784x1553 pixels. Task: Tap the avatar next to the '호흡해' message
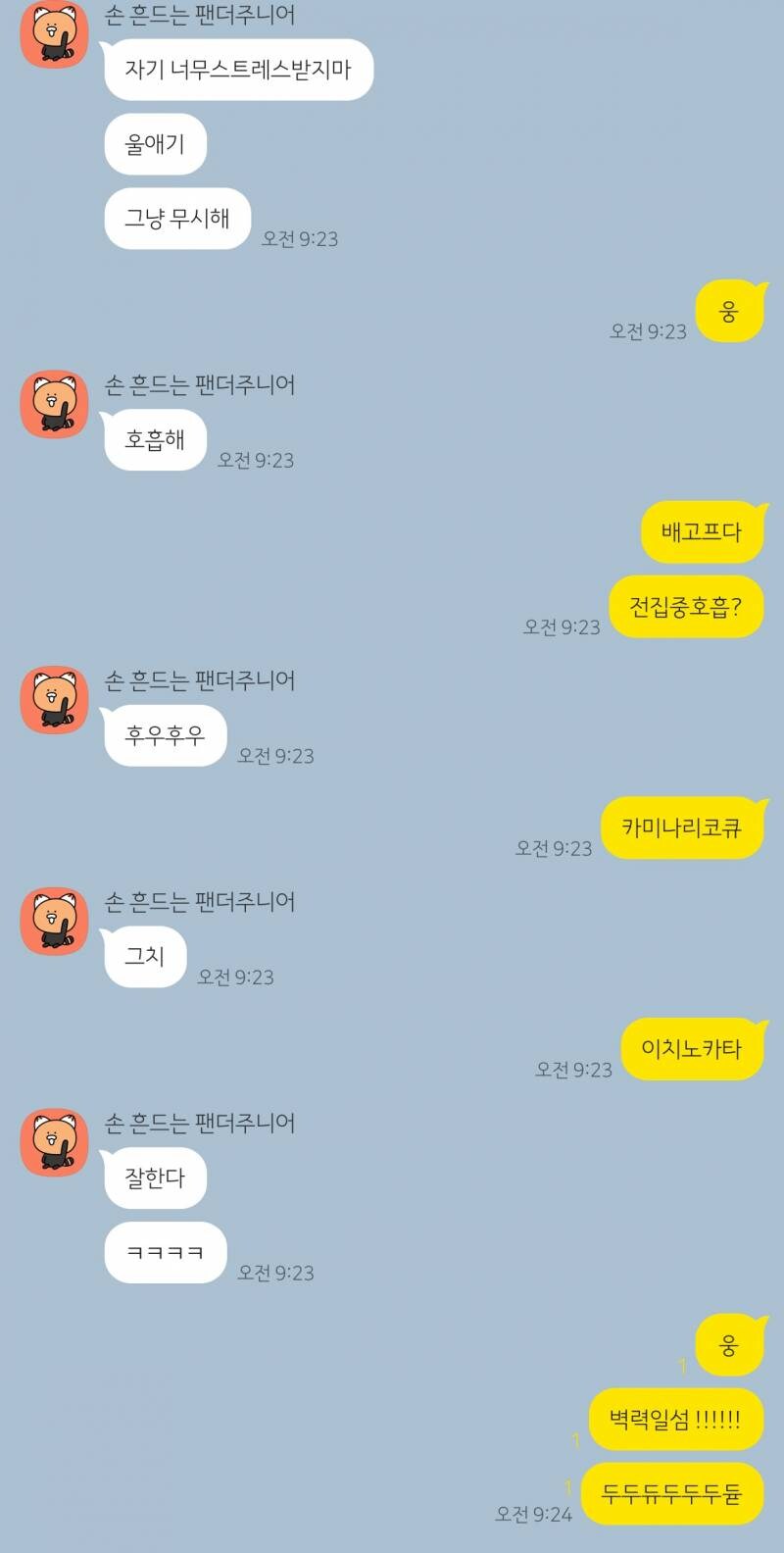55,404
